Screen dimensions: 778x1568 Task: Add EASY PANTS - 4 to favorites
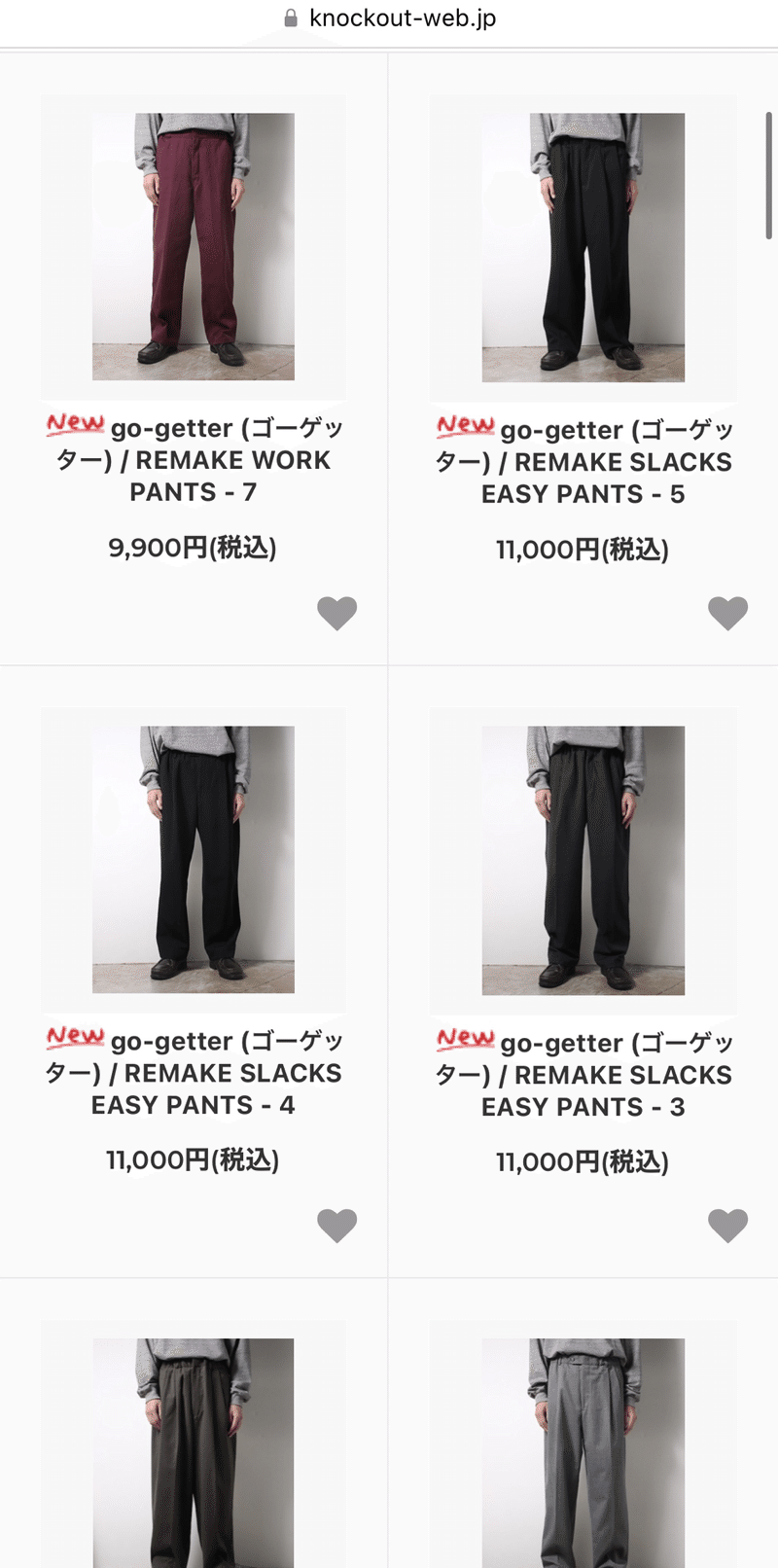[336, 1225]
